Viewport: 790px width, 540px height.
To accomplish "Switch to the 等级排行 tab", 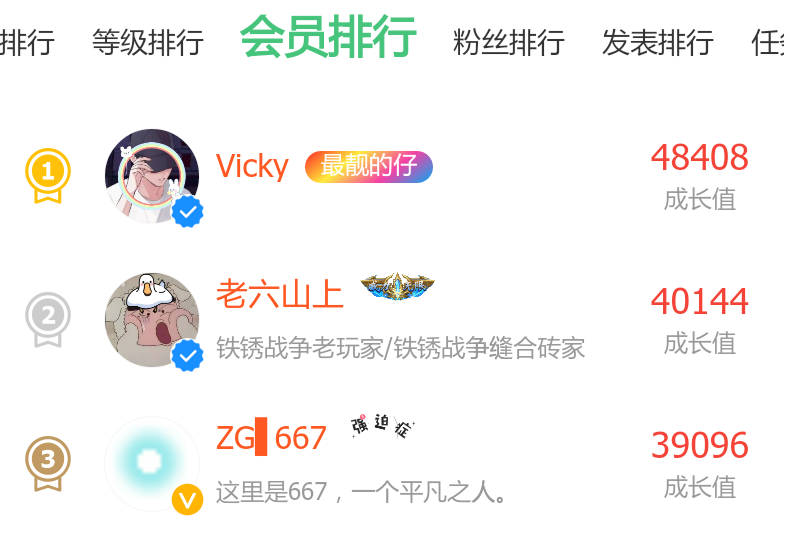I will 148,42.
